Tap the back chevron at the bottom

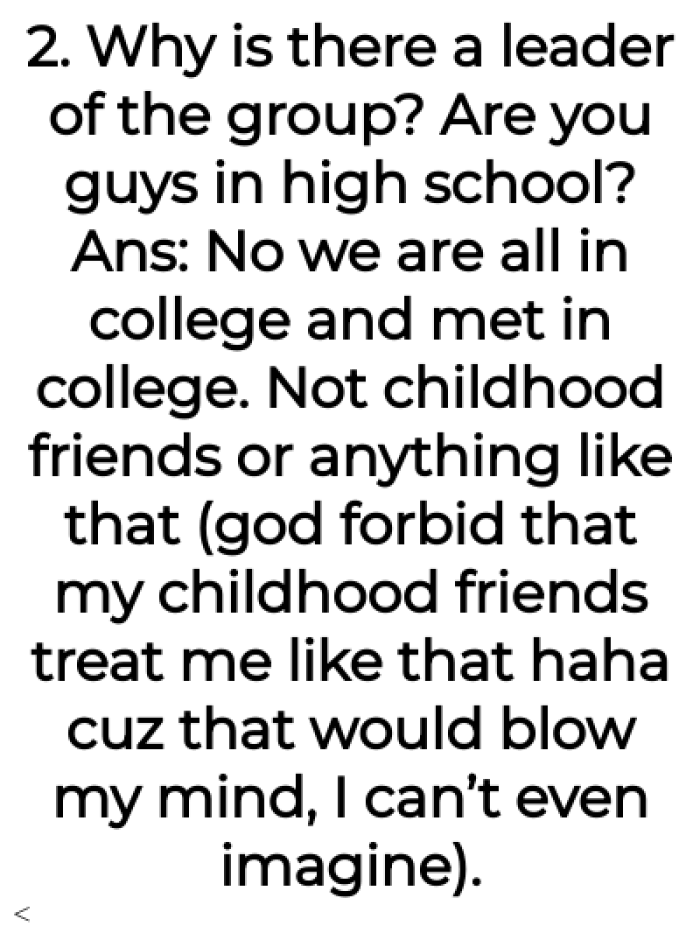tap(23, 913)
